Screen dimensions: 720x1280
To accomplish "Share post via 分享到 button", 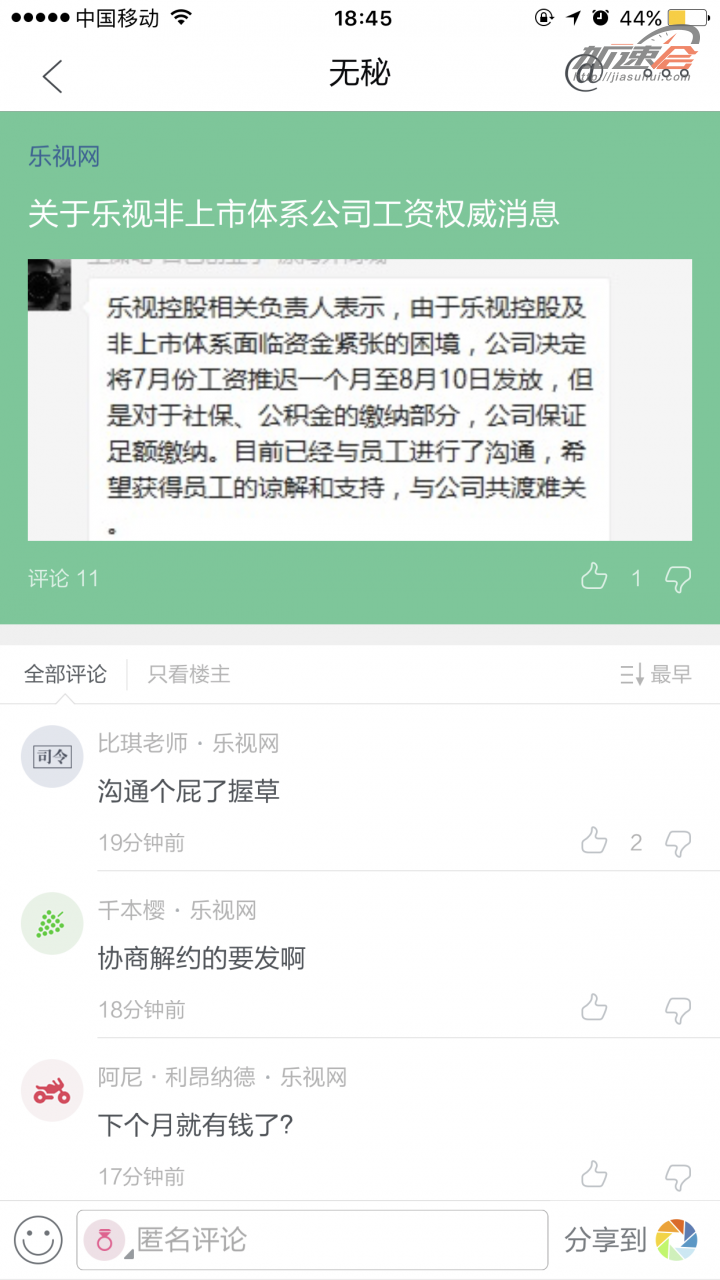I will click(x=630, y=1240).
